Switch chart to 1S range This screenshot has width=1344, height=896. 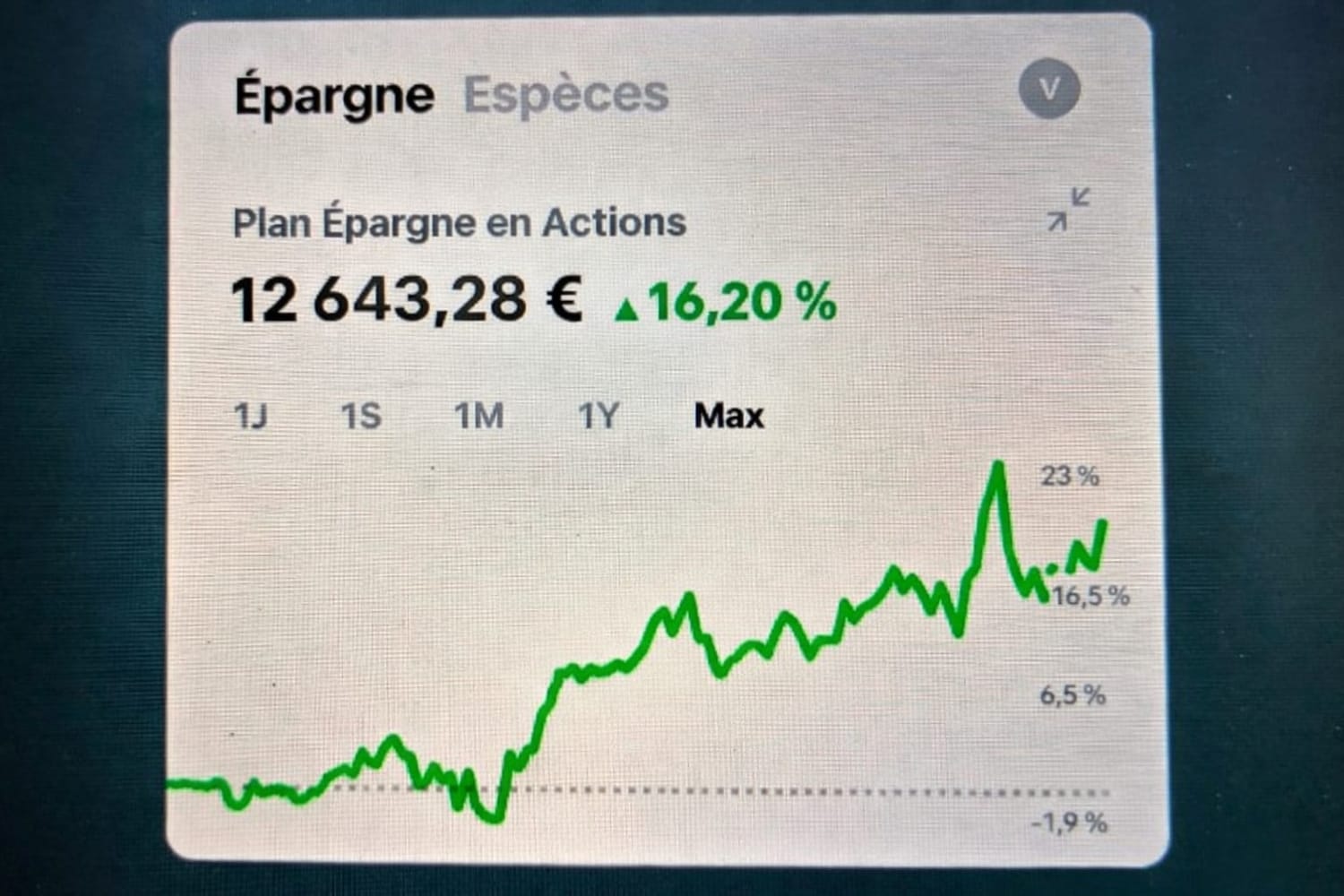[x=361, y=416]
